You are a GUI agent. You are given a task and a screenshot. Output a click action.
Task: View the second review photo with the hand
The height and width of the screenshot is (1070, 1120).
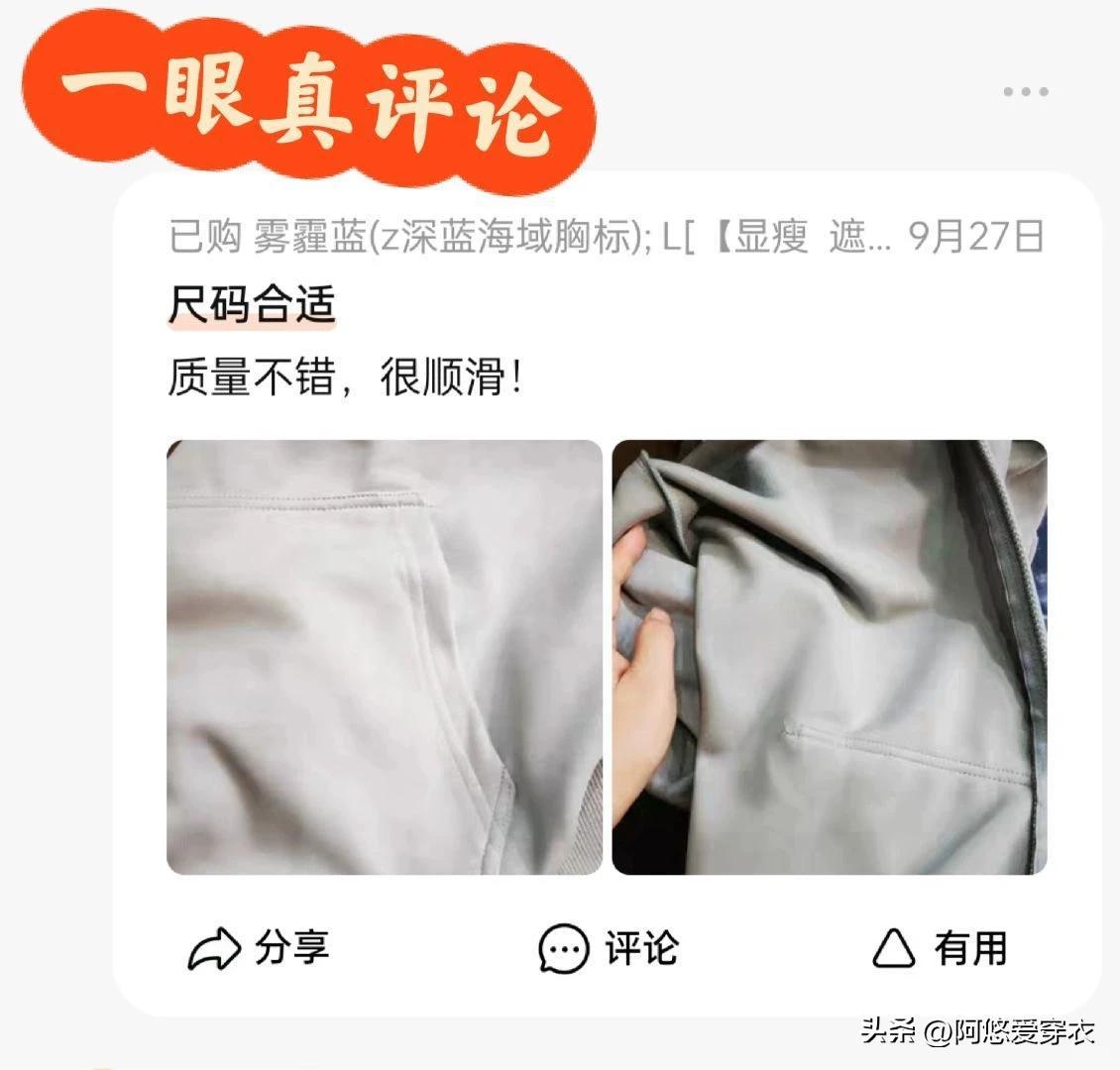coord(829,657)
